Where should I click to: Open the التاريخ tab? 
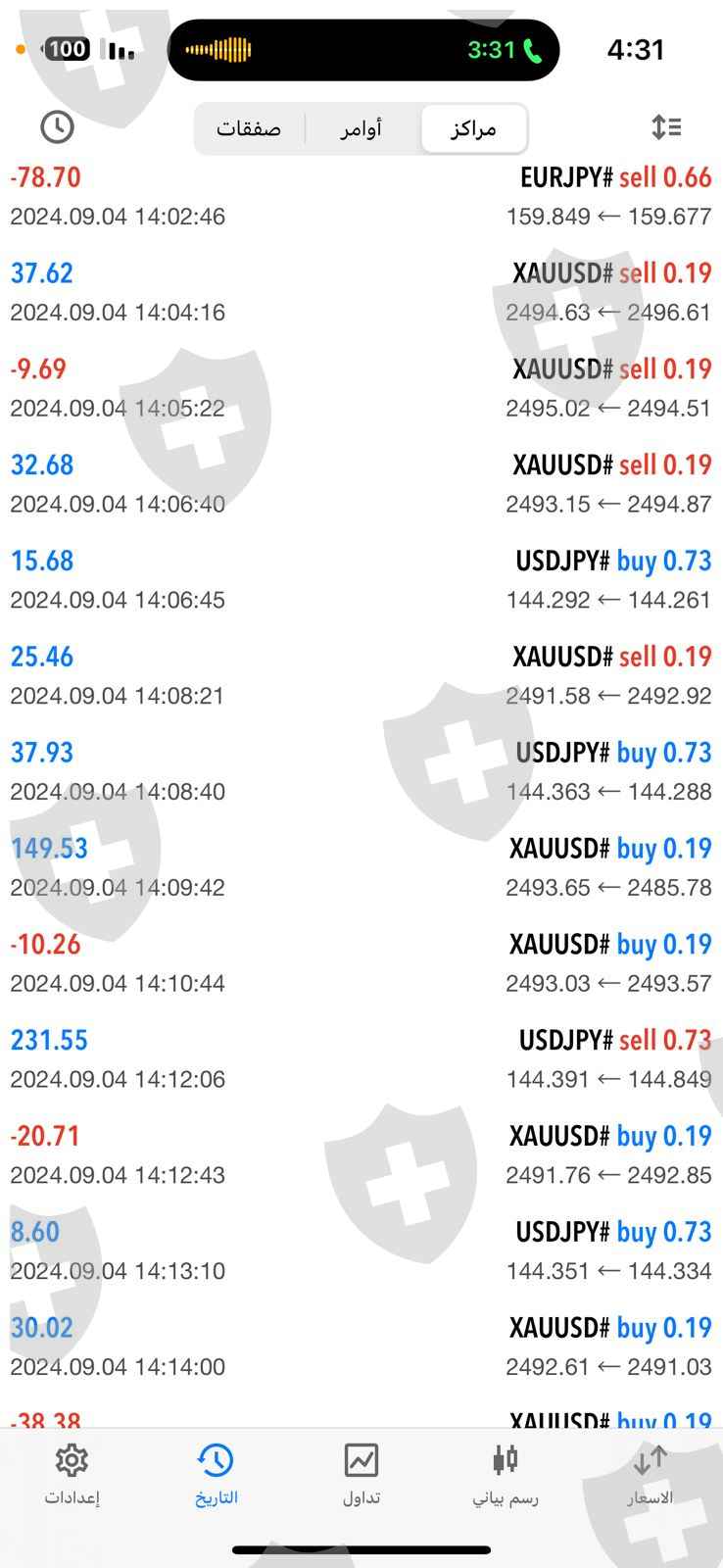pos(216,1474)
